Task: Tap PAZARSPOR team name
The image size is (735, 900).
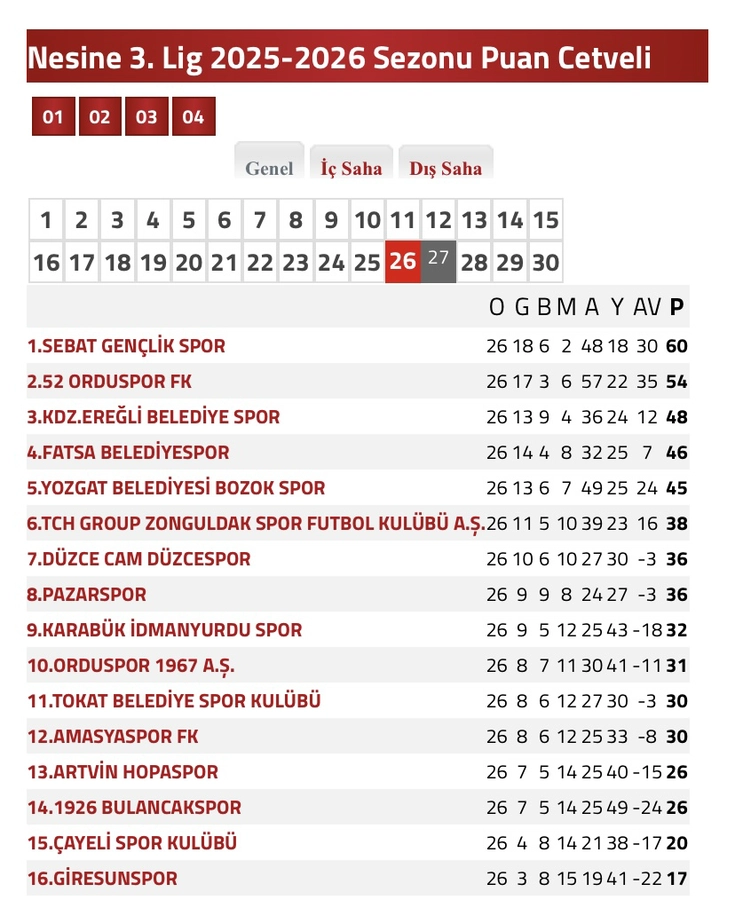Action: [87, 595]
